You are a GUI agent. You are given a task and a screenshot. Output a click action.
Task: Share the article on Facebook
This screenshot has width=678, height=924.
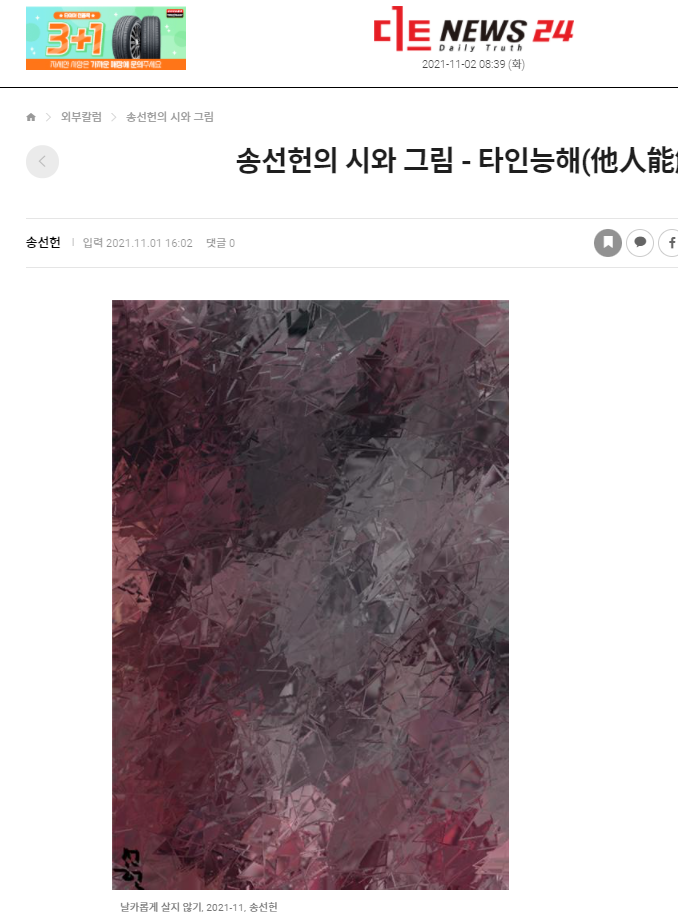pyautogui.click(x=669, y=243)
